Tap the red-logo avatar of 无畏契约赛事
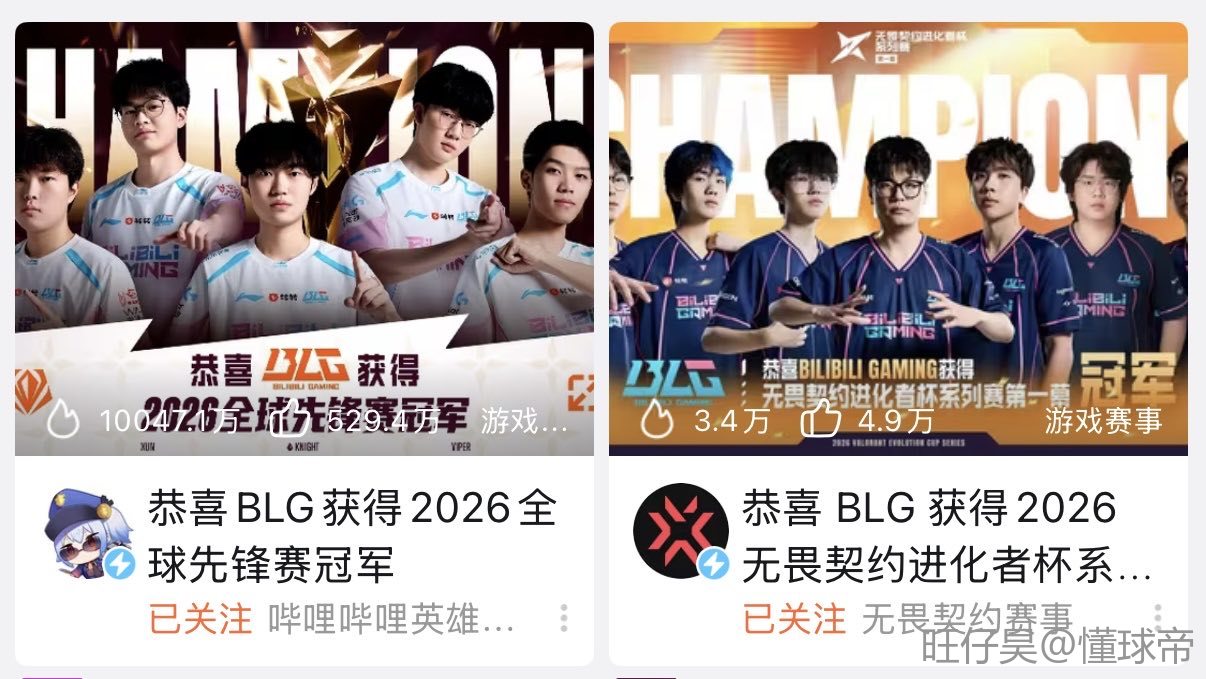The width and height of the screenshot is (1206, 679). [x=681, y=532]
